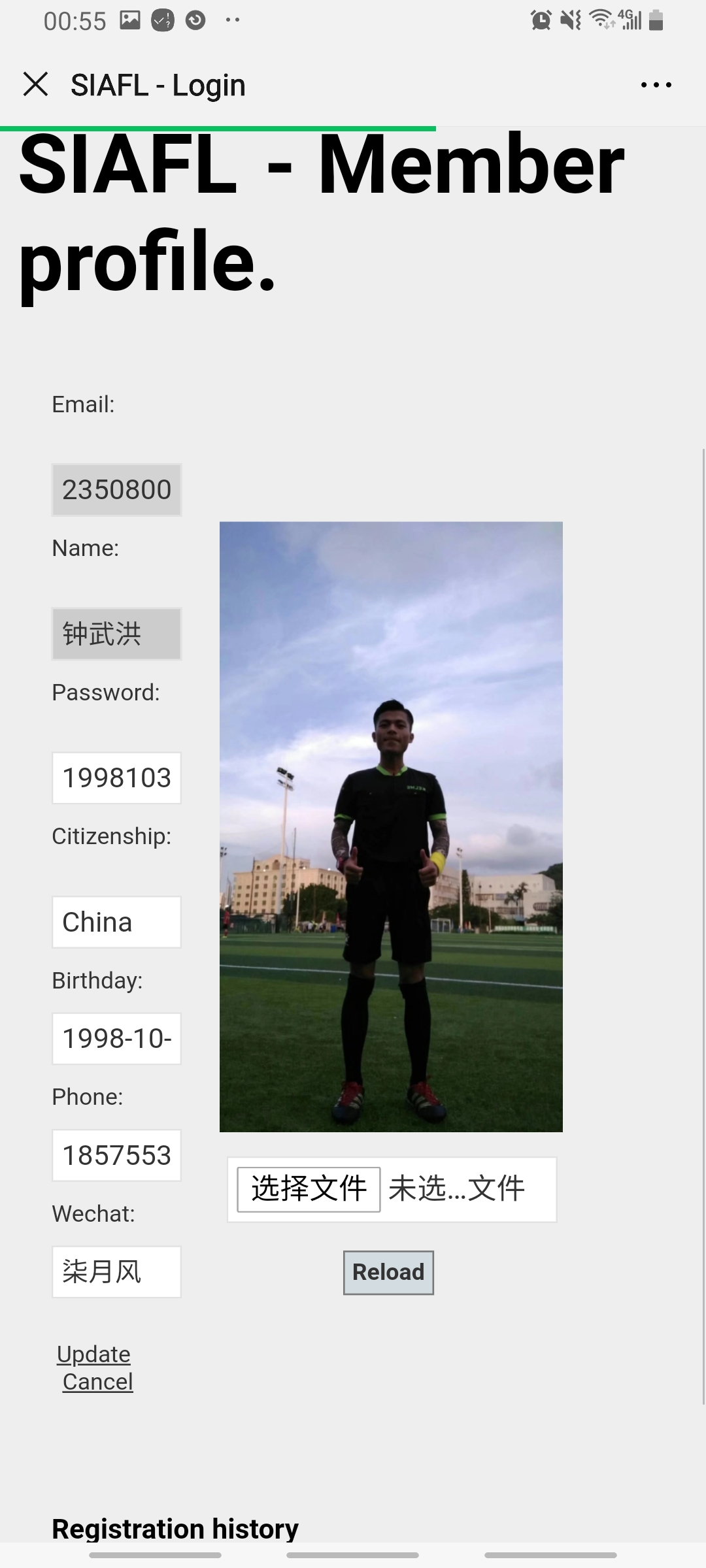Tap the Password input field
Viewport: 706px width, 1568px height.
[x=116, y=777]
